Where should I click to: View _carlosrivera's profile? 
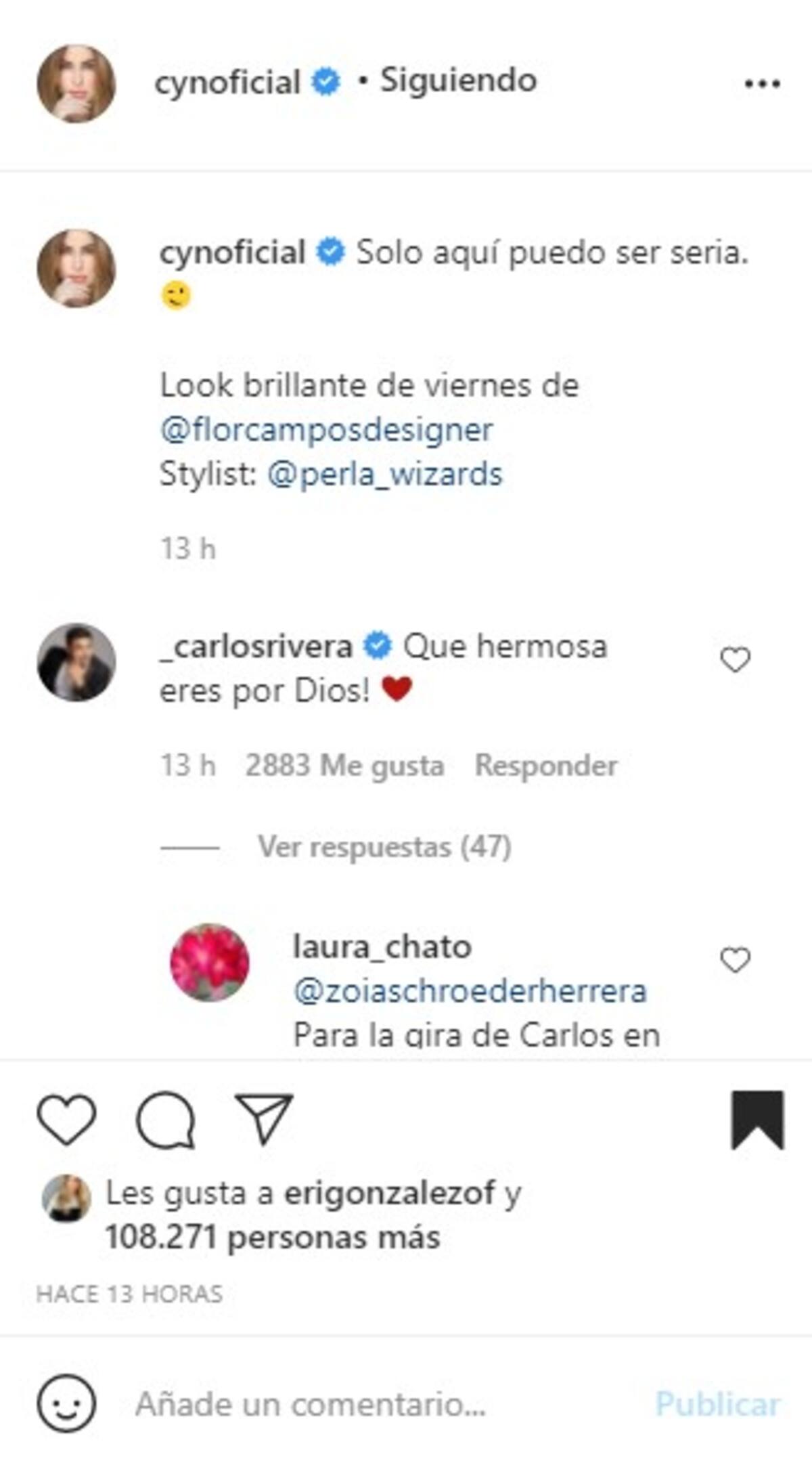256,647
